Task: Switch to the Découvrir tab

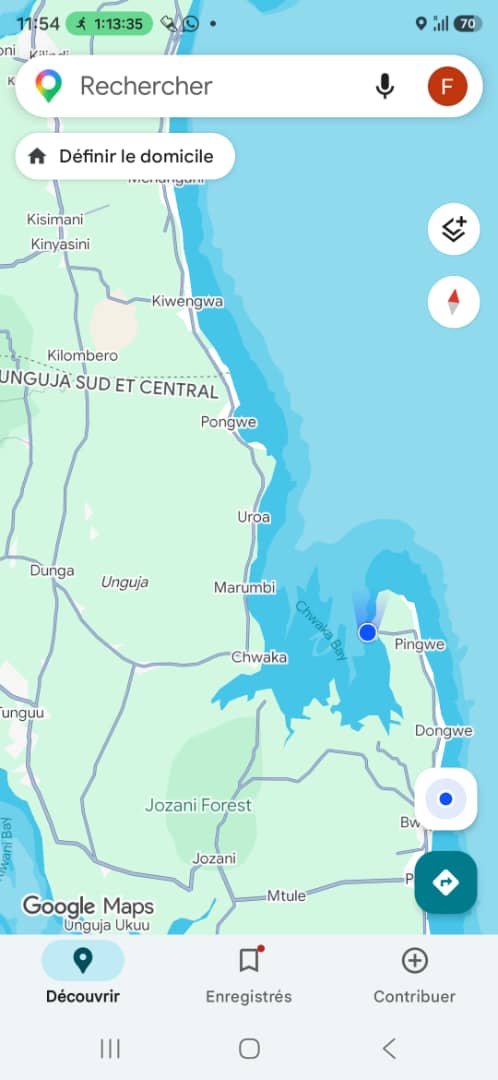Action: point(83,972)
